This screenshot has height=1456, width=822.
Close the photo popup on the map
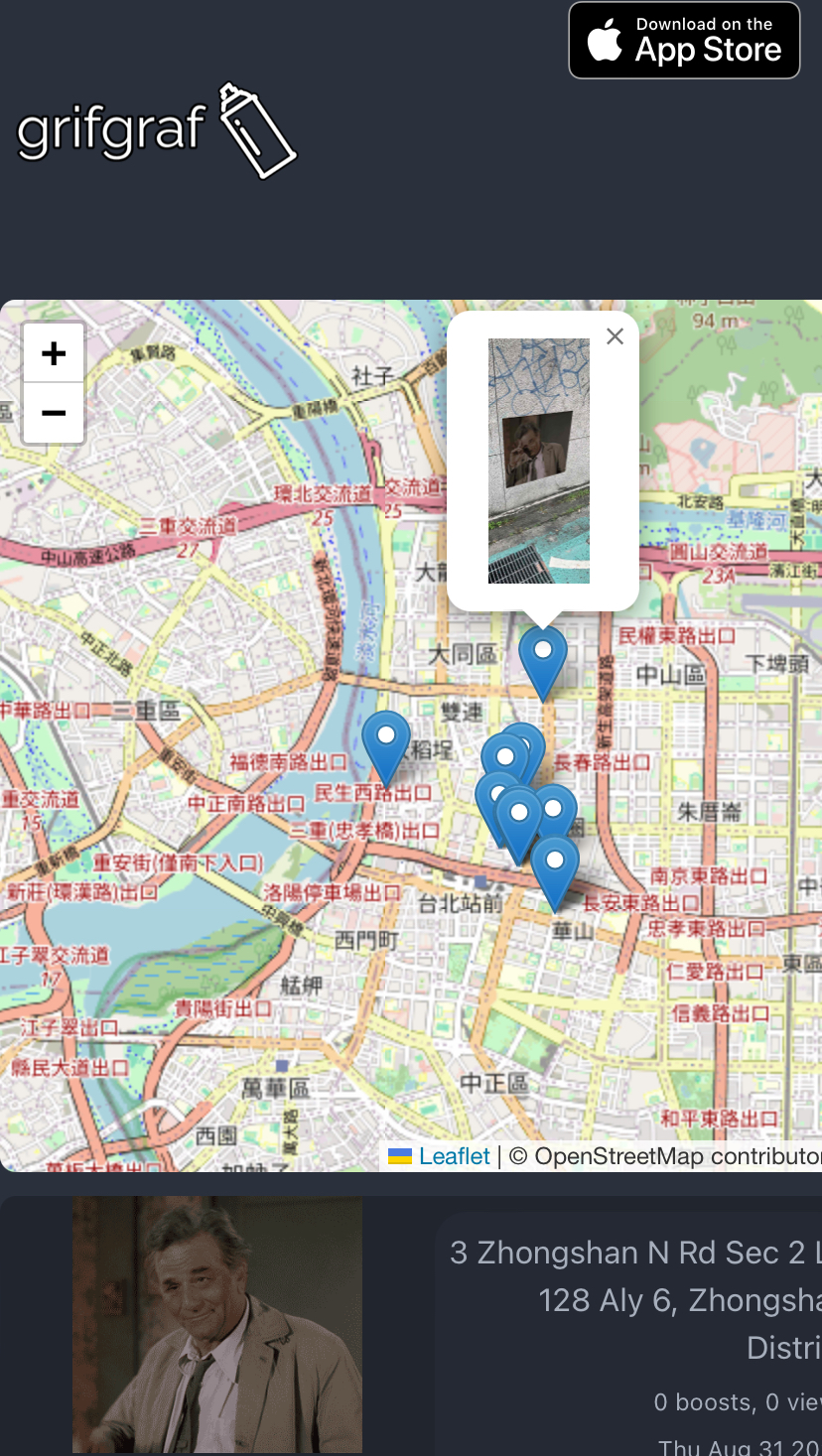(x=615, y=336)
